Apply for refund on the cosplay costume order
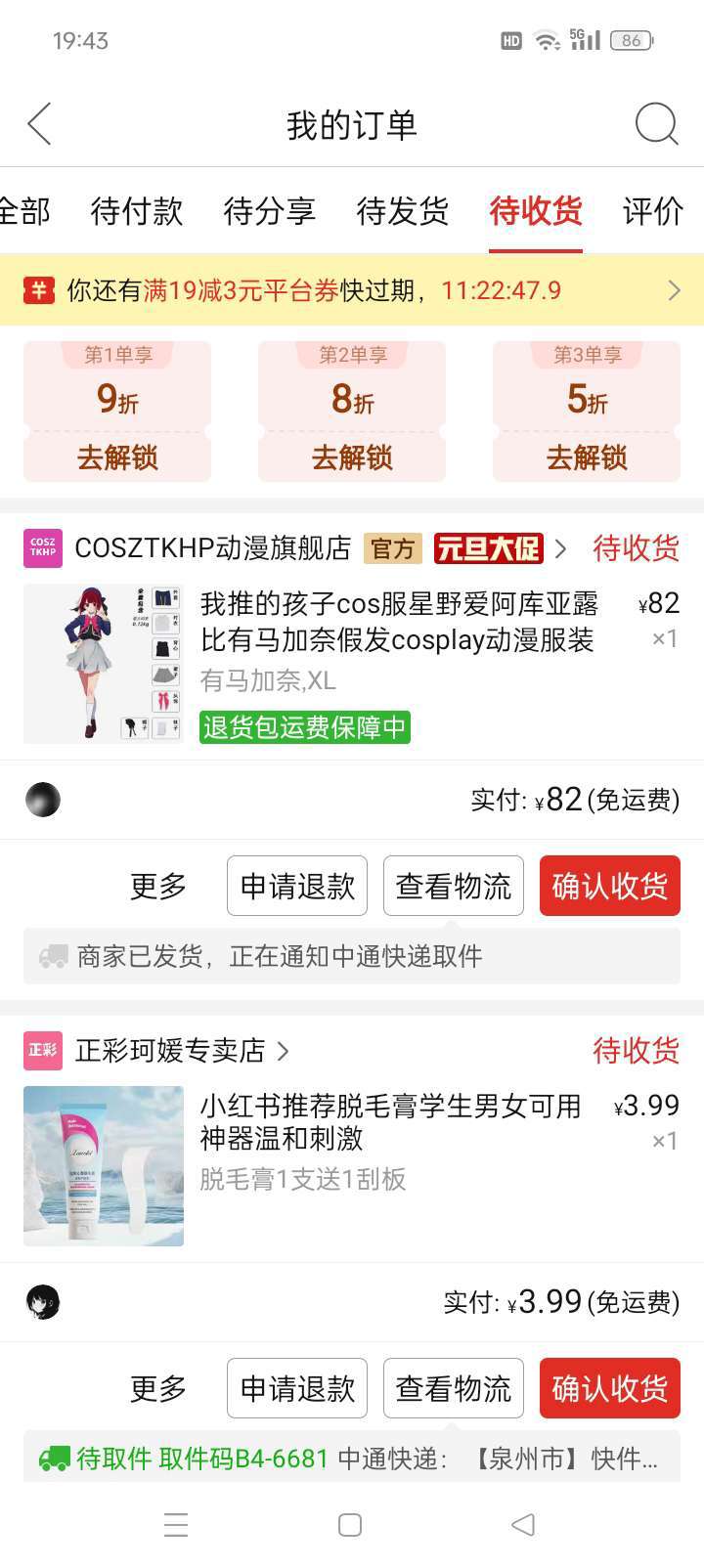The width and height of the screenshot is (704, 1568). coord(297,886)
